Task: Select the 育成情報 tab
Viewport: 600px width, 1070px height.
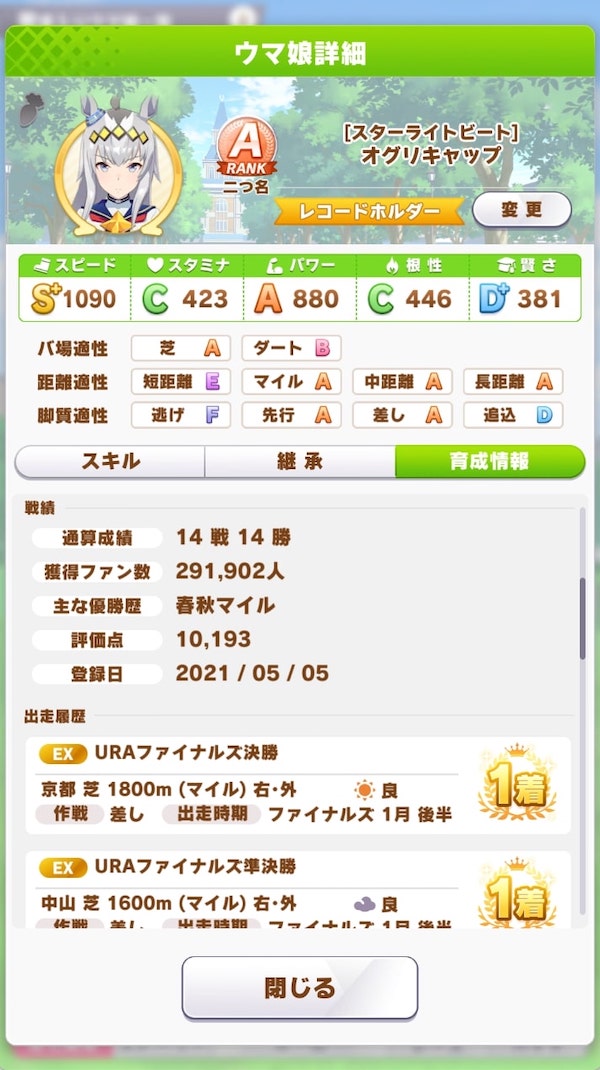Action: click(x=489, y=462)
